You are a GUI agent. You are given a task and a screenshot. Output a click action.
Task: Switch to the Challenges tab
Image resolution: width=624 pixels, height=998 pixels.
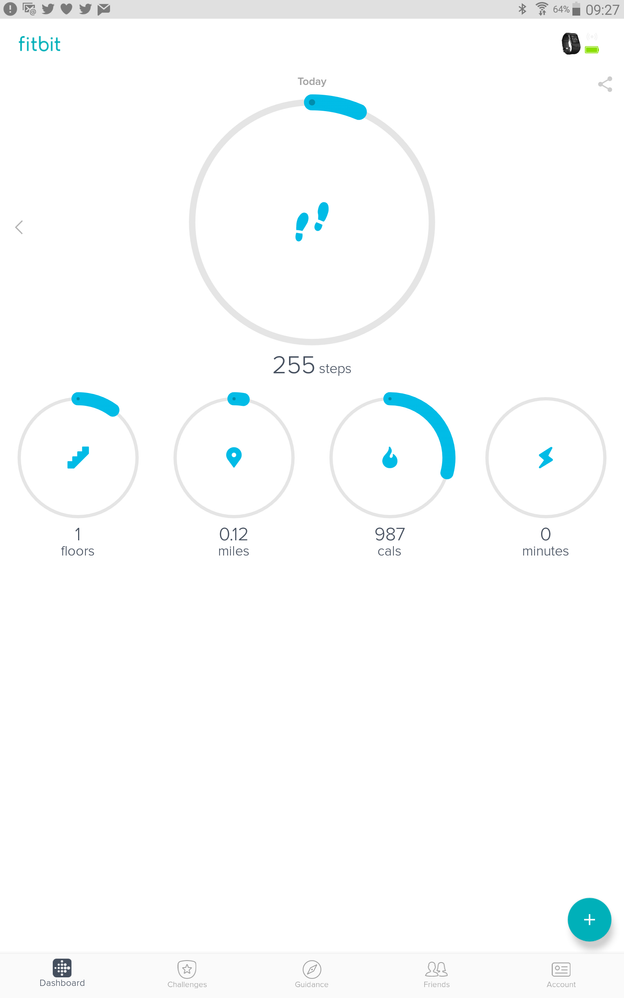tap(187, 974)
